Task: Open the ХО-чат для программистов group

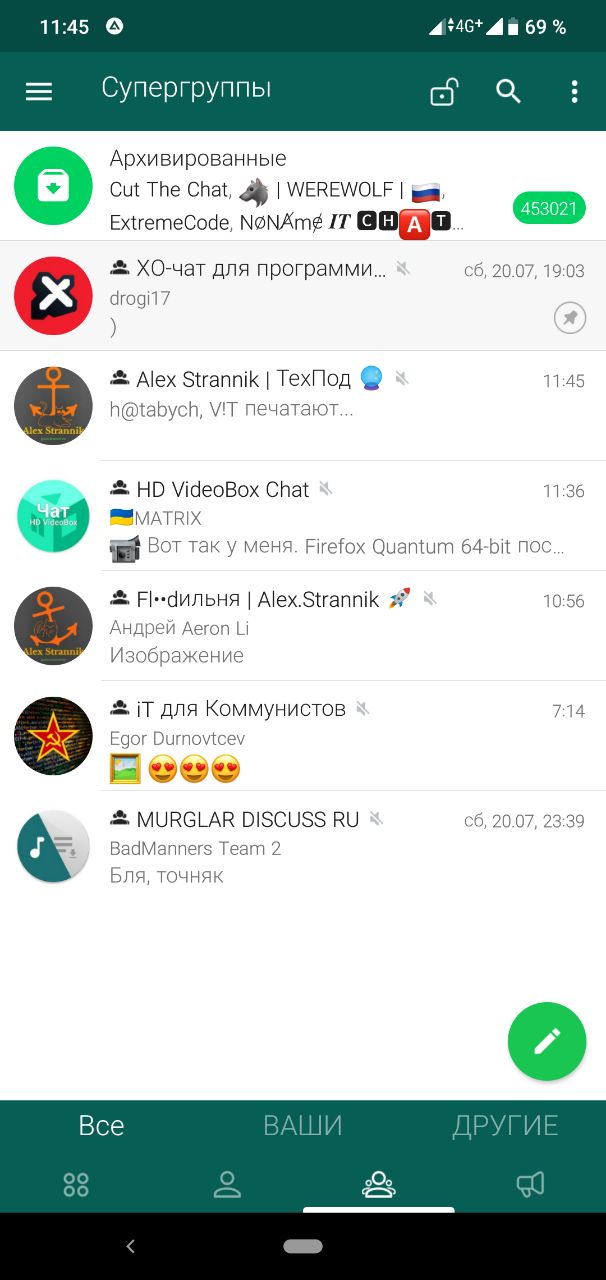Action: point(300,296)
